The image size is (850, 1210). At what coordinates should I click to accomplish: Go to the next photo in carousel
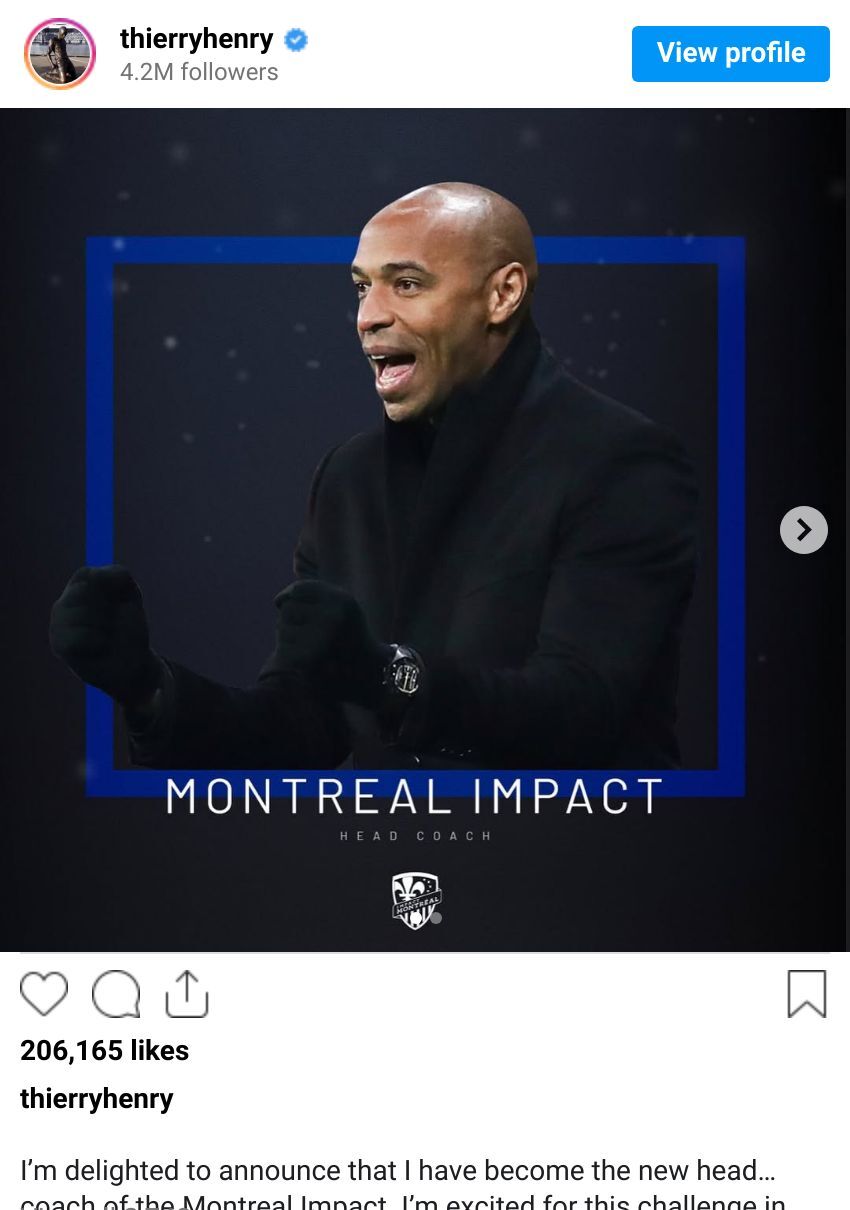(803, 530)
